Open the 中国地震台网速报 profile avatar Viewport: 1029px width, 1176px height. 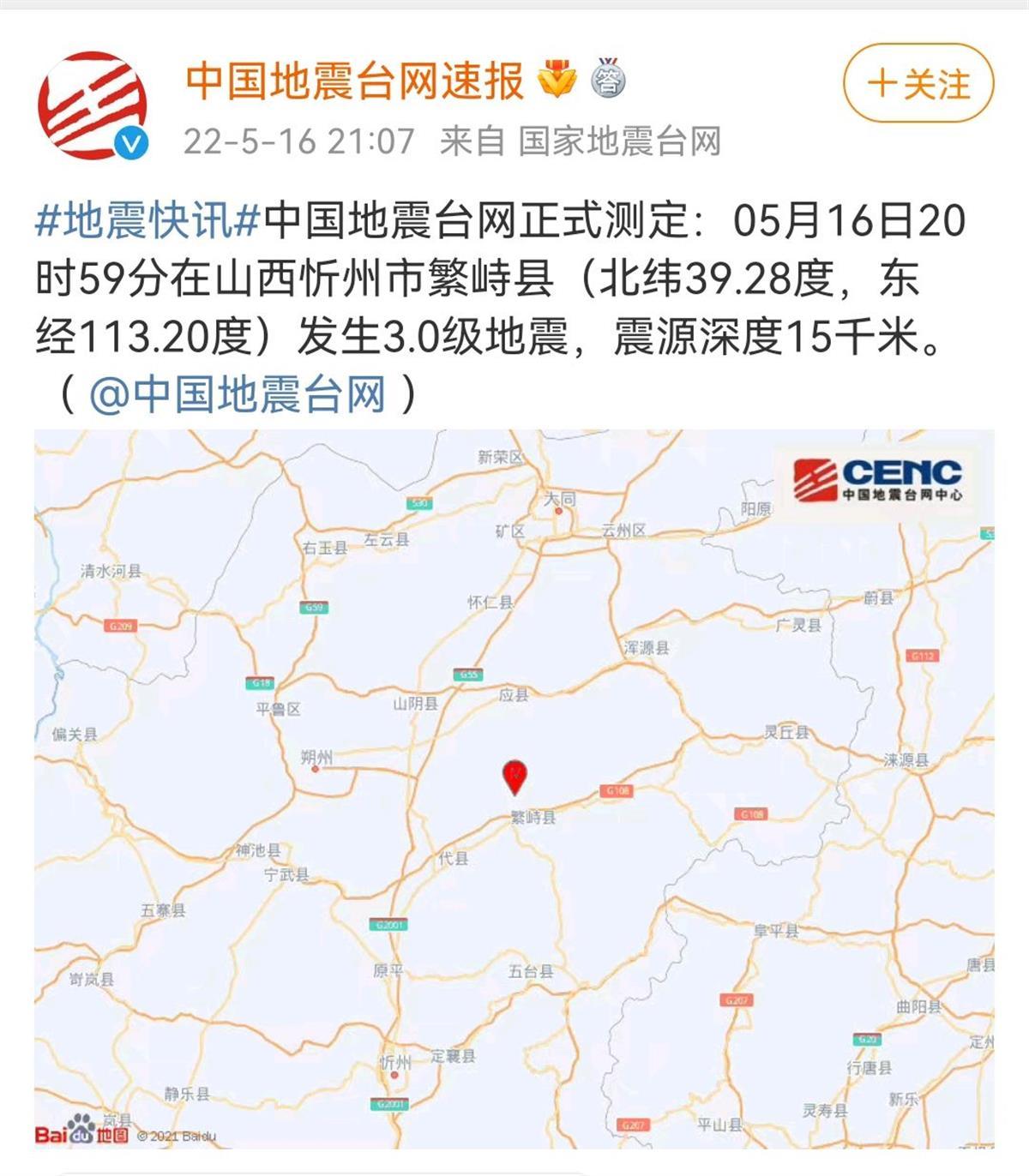93,105
